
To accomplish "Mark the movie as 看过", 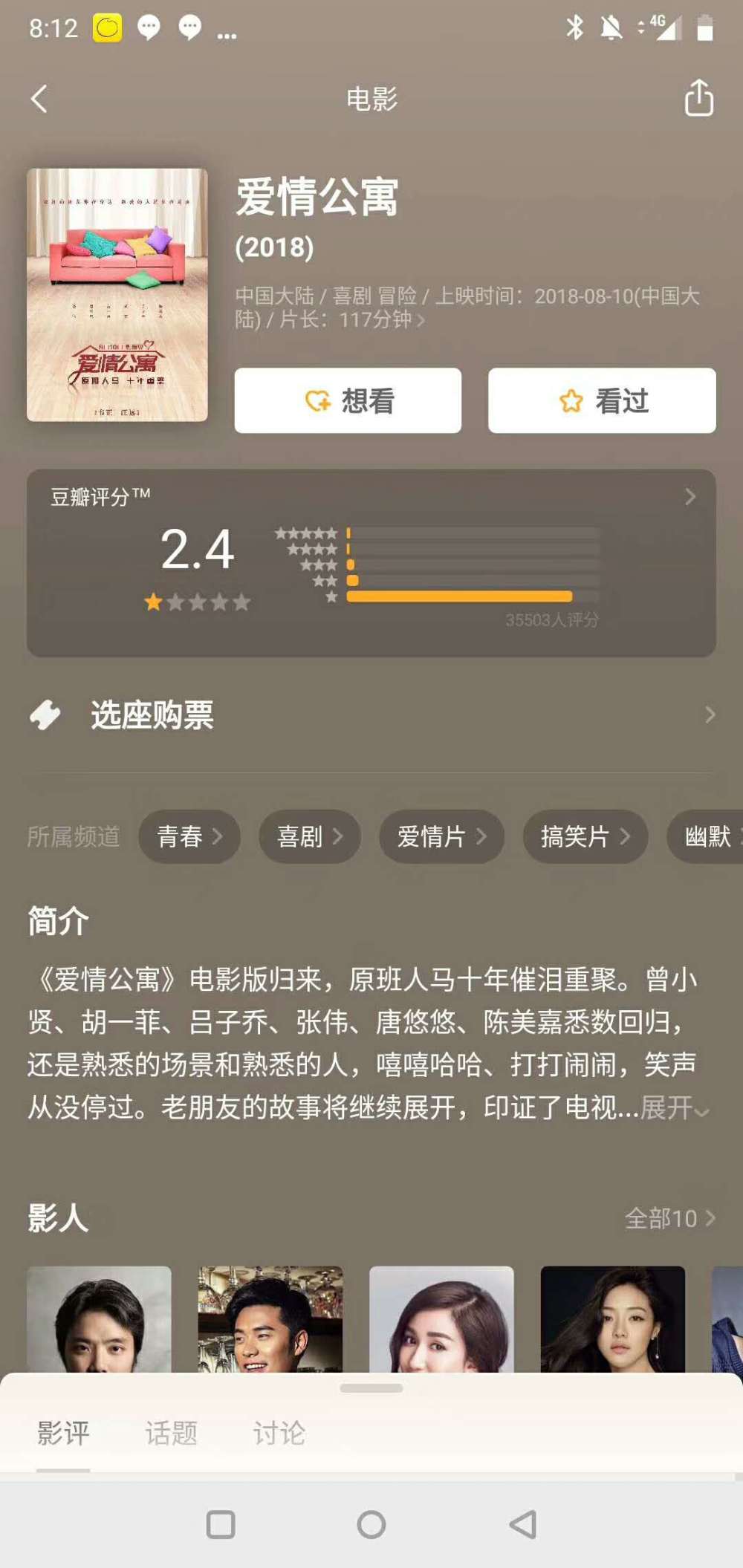I will (x=600, y=400).
